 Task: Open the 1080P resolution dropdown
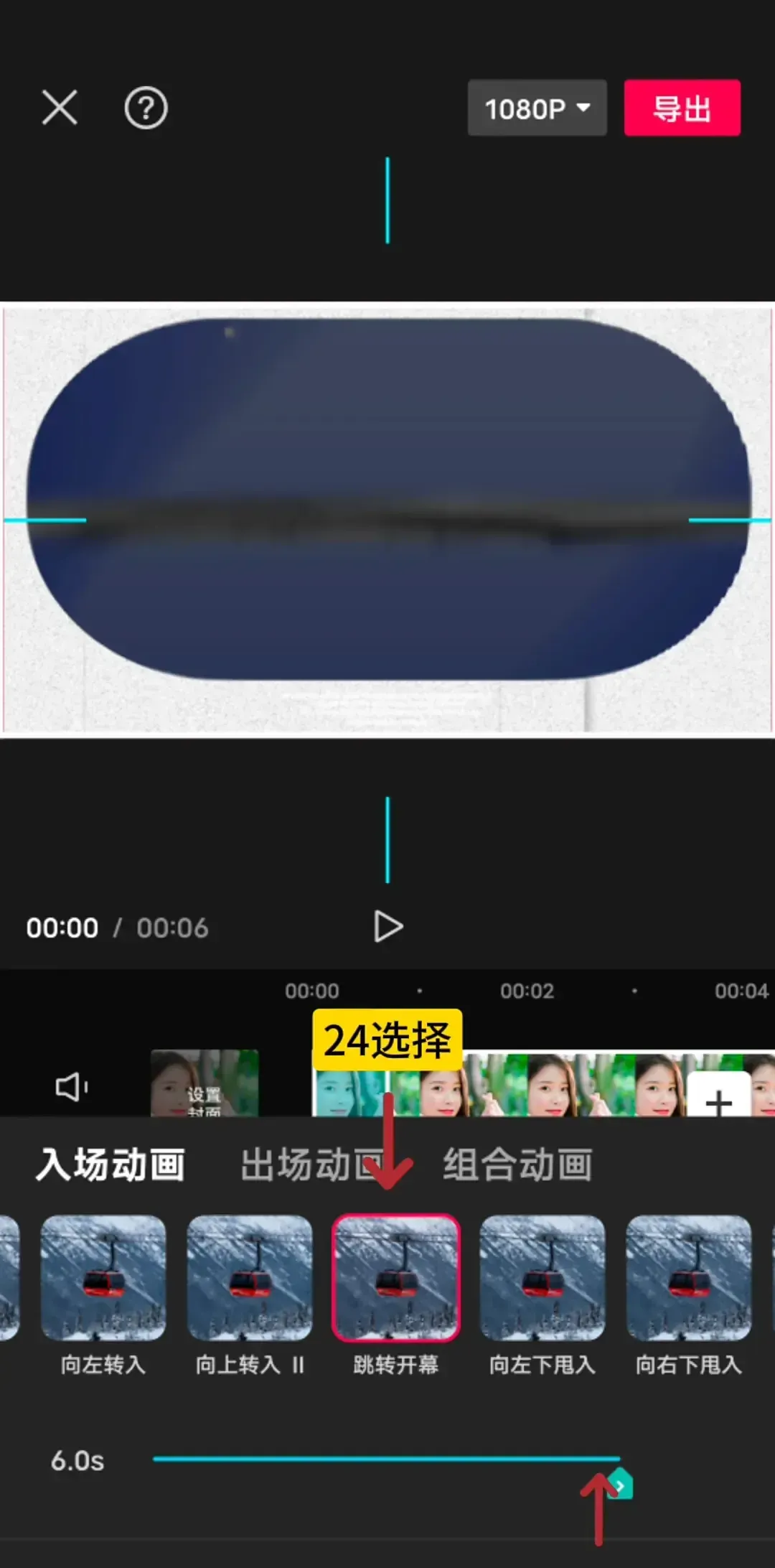537,108
